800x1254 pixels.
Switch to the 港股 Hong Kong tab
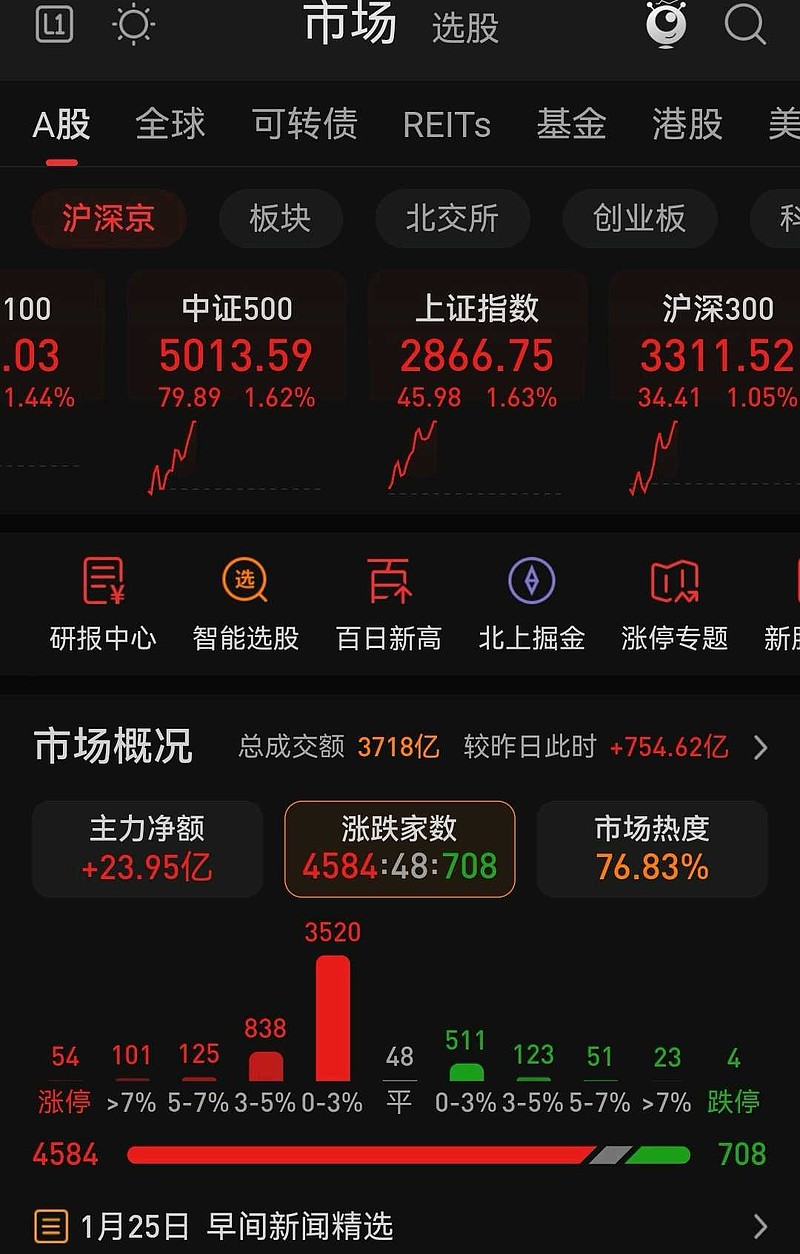pos(686,124)
